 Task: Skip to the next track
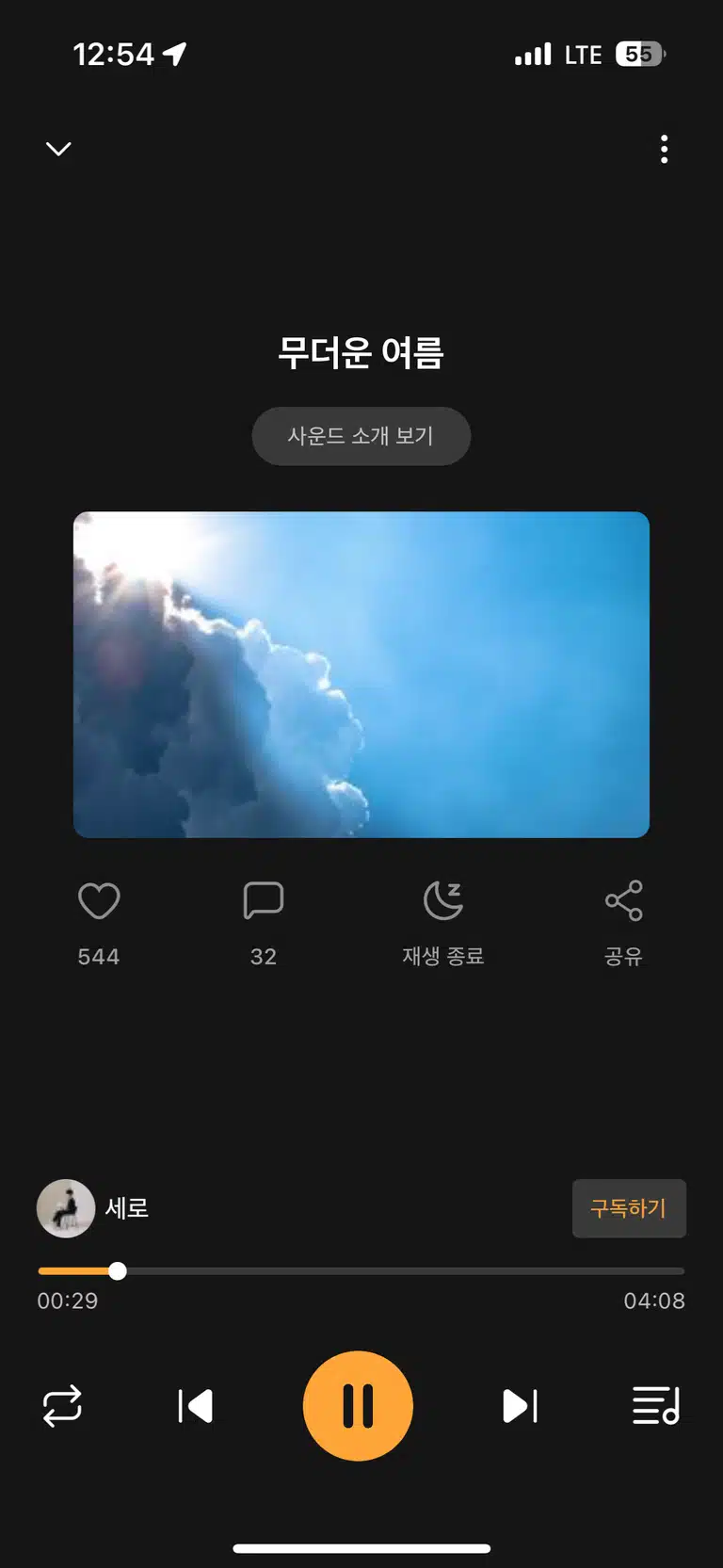coord(520,1406)
